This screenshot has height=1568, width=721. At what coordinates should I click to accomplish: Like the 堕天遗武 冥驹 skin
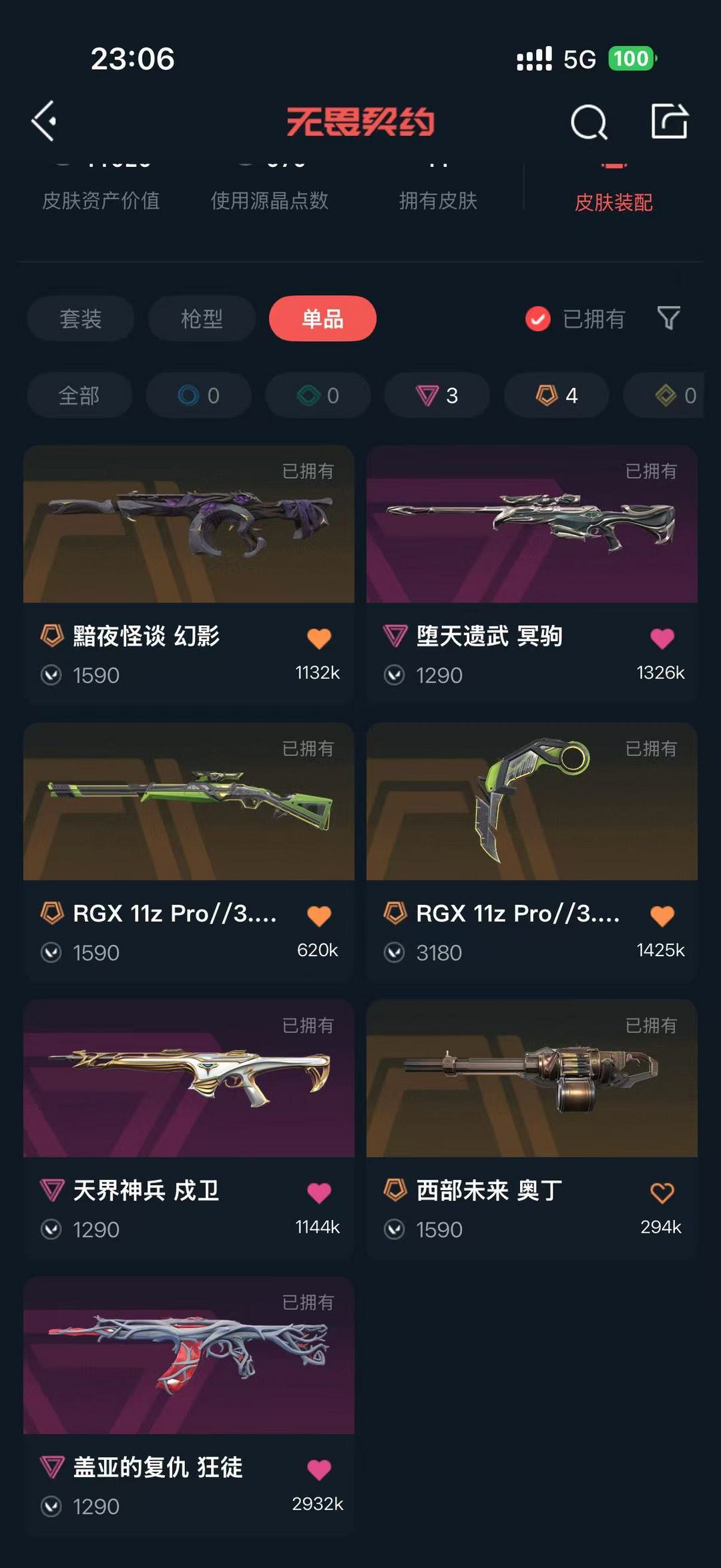[x=662, y=638]
